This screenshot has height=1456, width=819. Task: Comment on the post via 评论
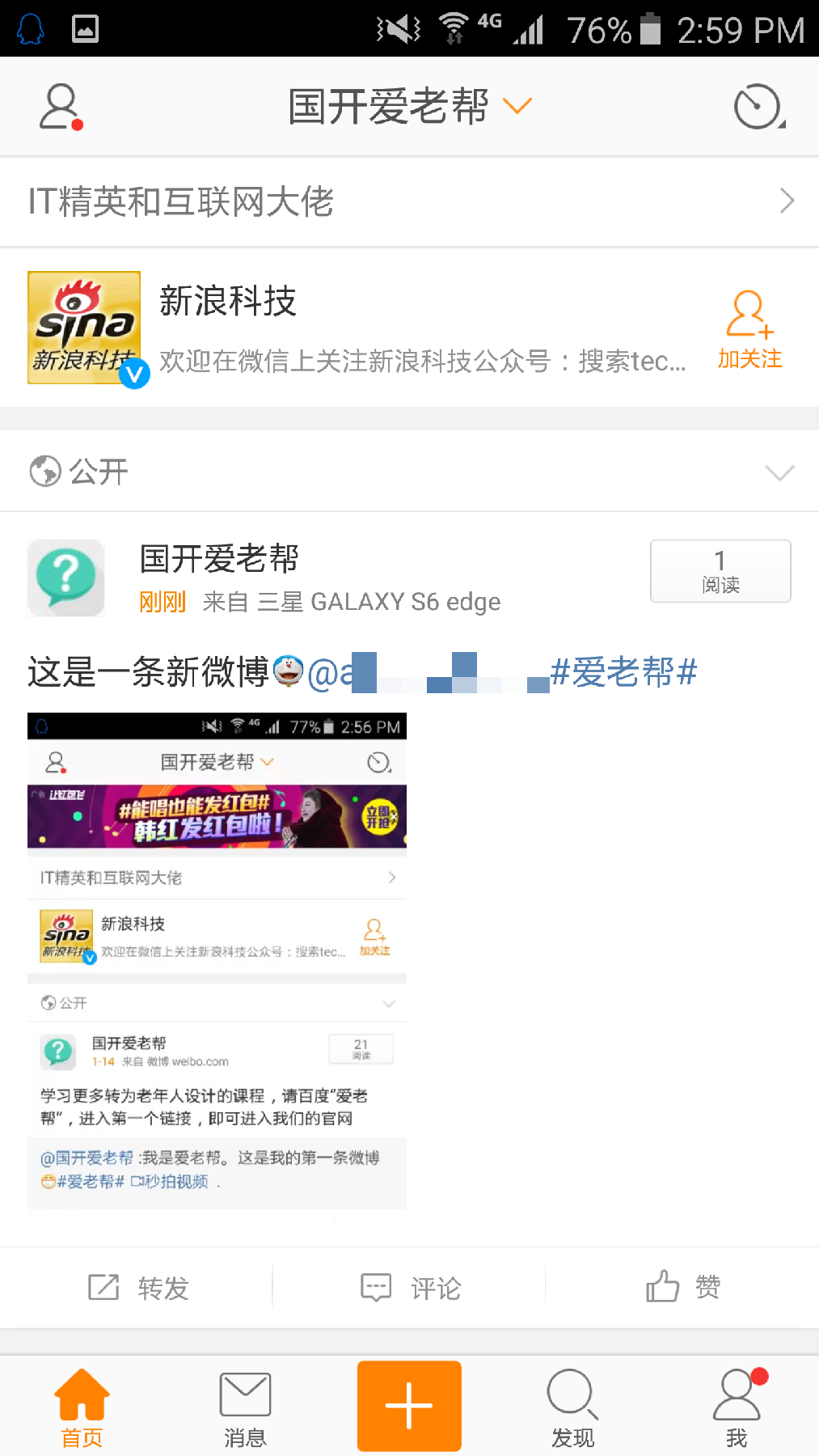click(x=410, y=1287)
